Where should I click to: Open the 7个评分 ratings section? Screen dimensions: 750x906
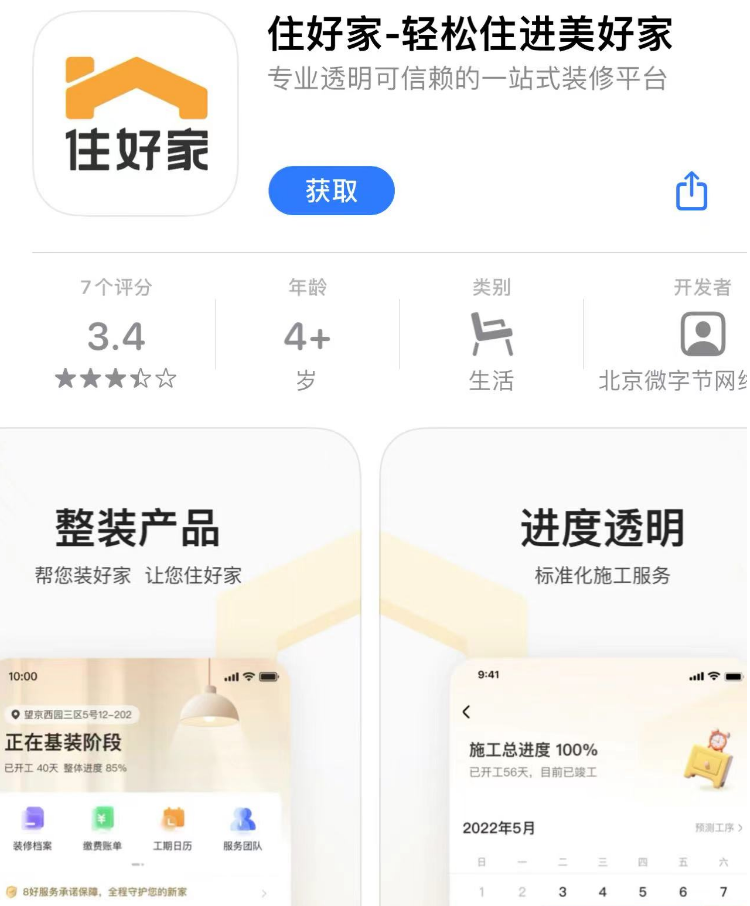tap(116, 336)
